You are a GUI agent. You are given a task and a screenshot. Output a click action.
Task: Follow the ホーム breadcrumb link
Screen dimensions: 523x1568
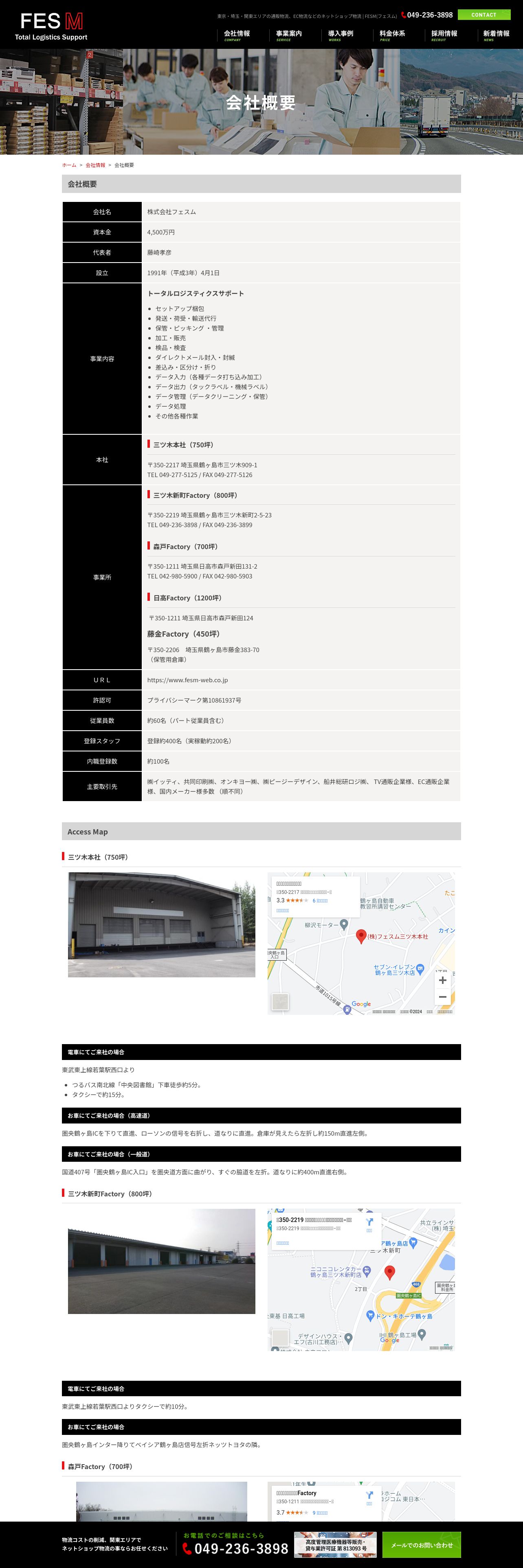coord(69,165)
